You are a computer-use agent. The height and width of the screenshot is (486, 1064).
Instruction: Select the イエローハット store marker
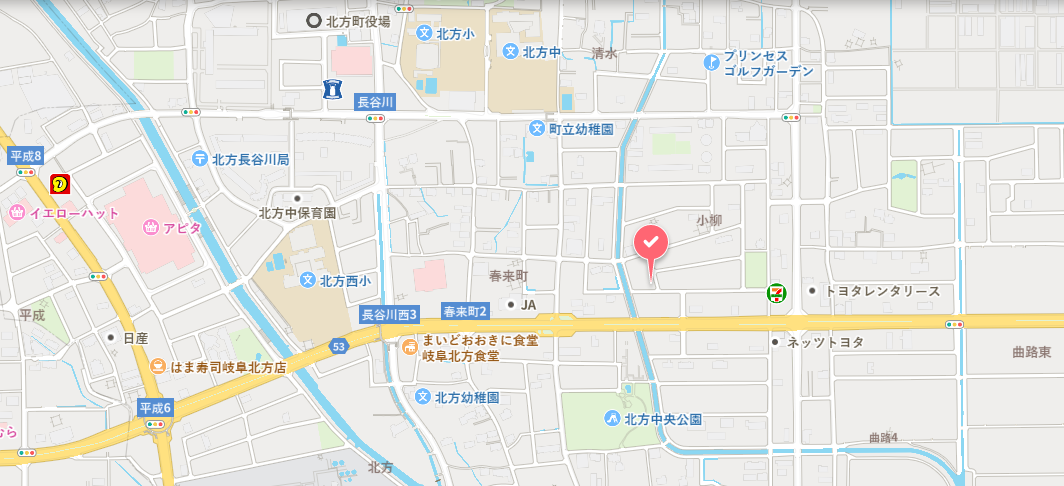coord(16,213)
